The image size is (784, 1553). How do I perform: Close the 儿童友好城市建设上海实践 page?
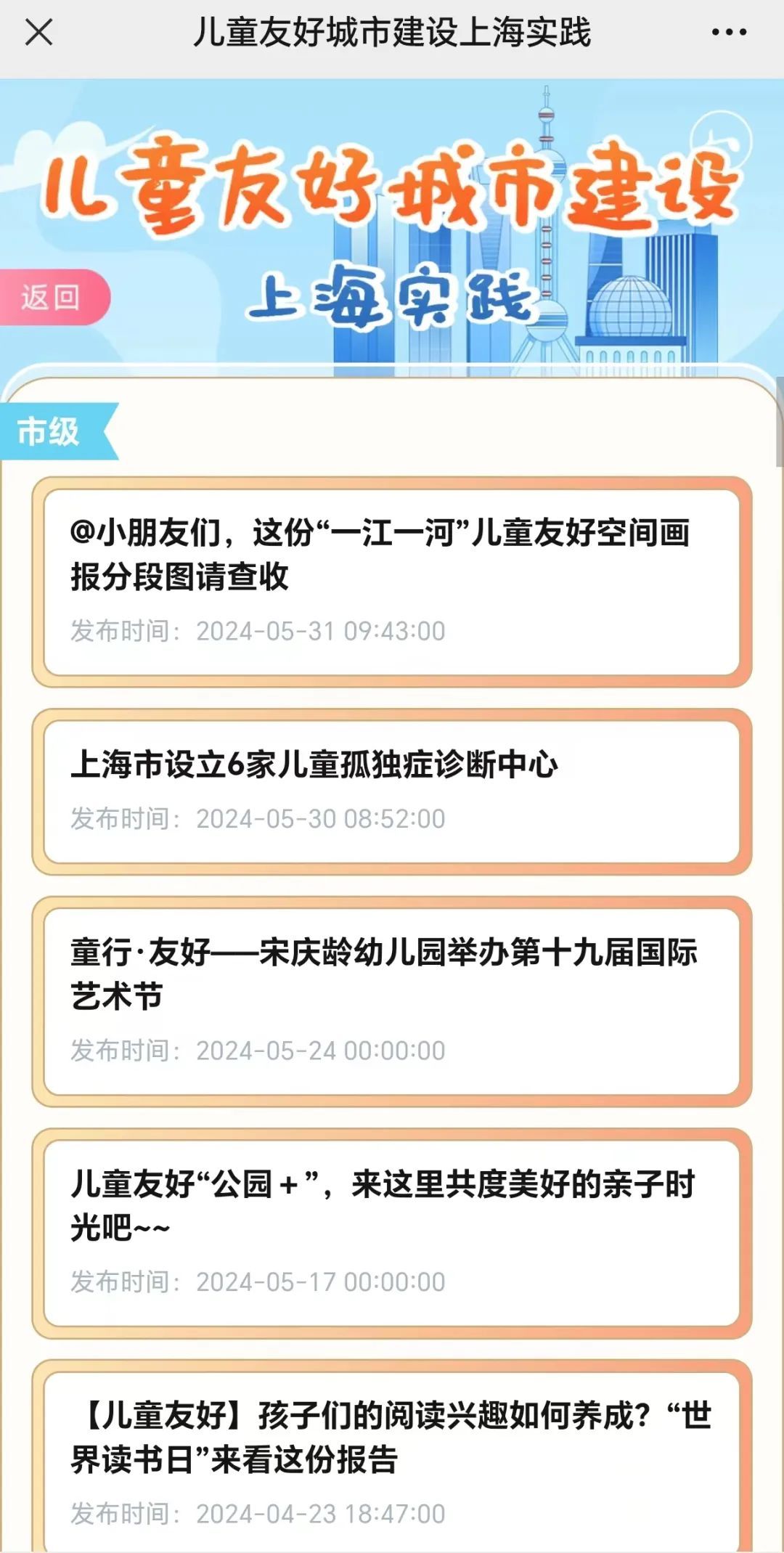tap(38, 33)
